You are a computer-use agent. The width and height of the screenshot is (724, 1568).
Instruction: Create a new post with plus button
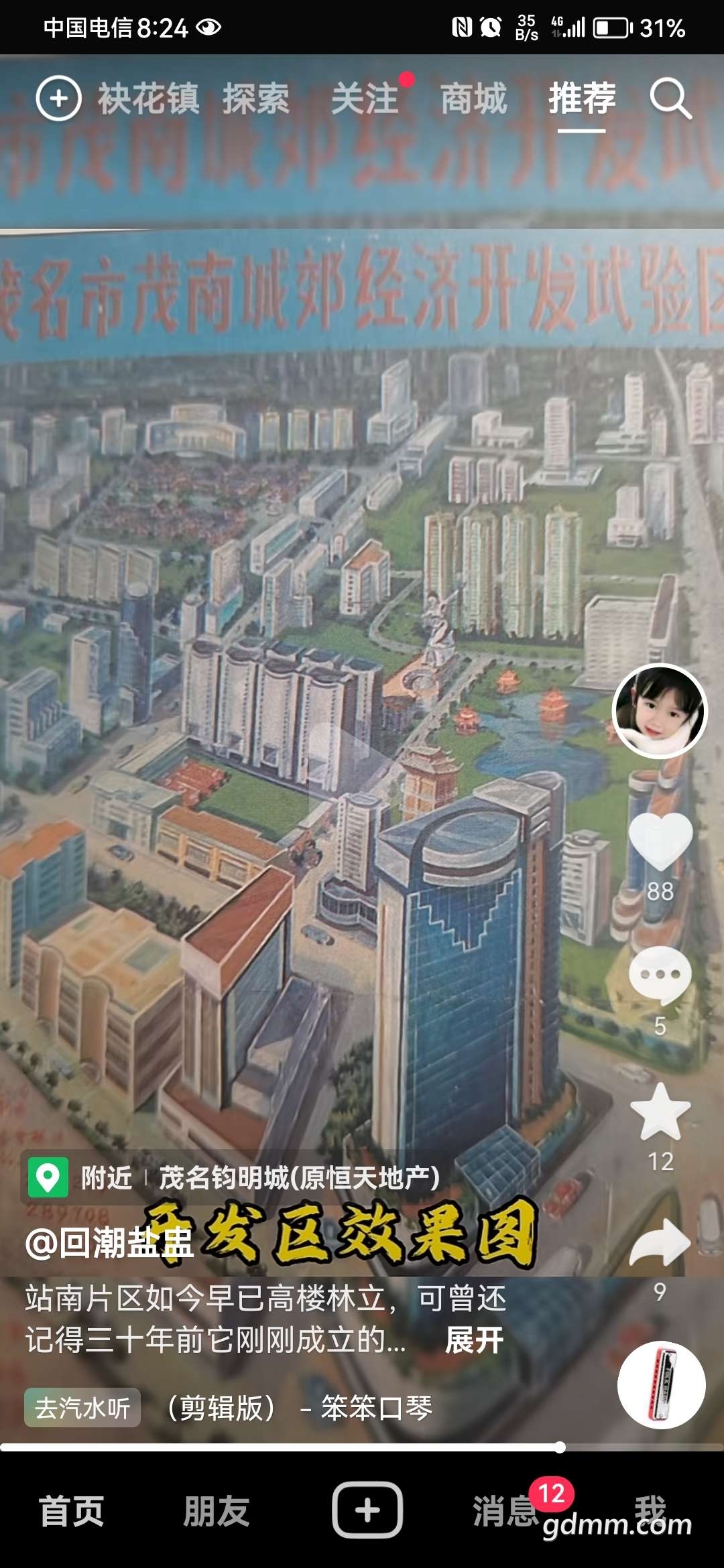pos(367,1510)
